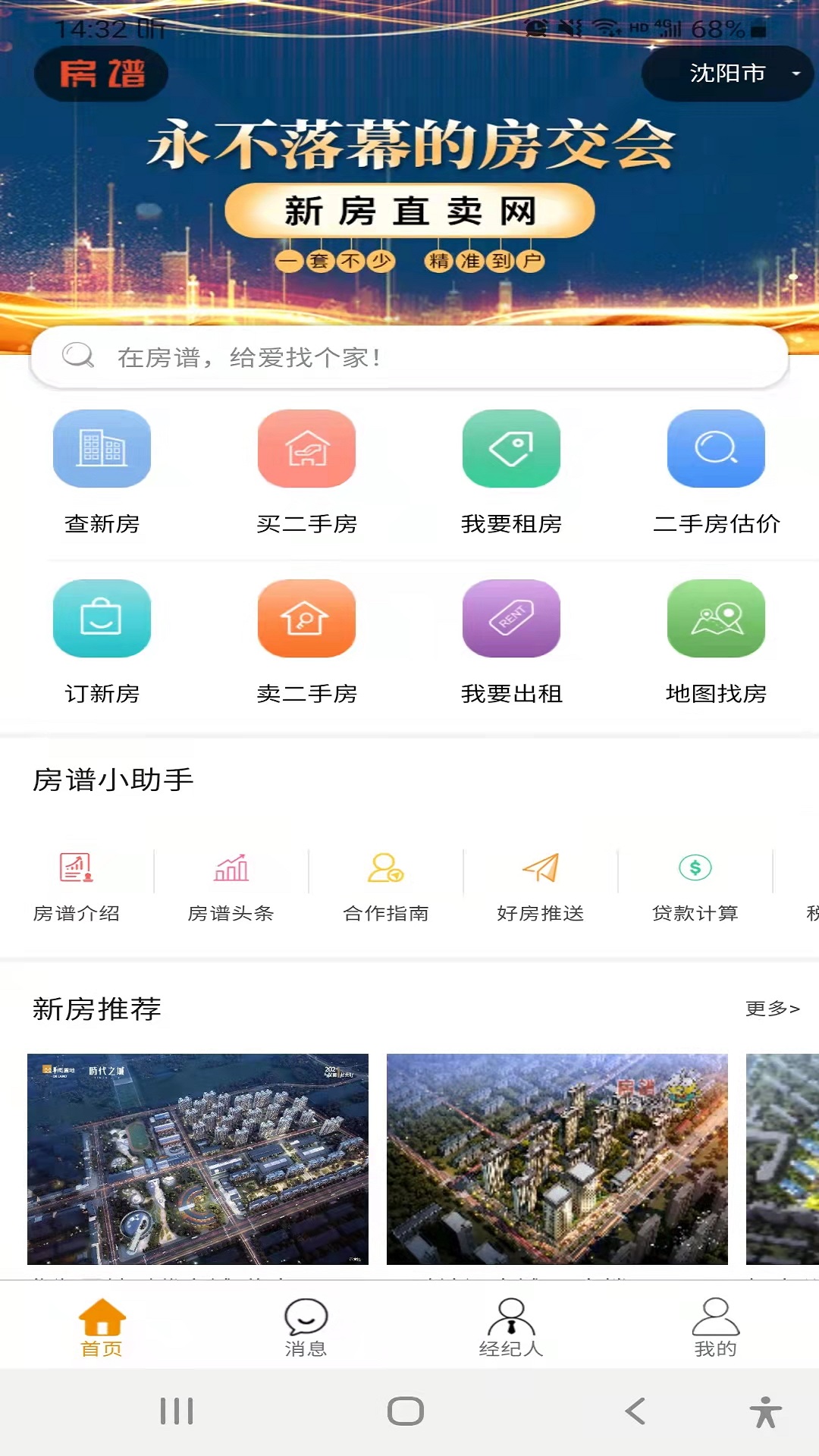The image size is (819, 1456).
Task: Go to the 我的 tab
Action: coord(716,1327)
